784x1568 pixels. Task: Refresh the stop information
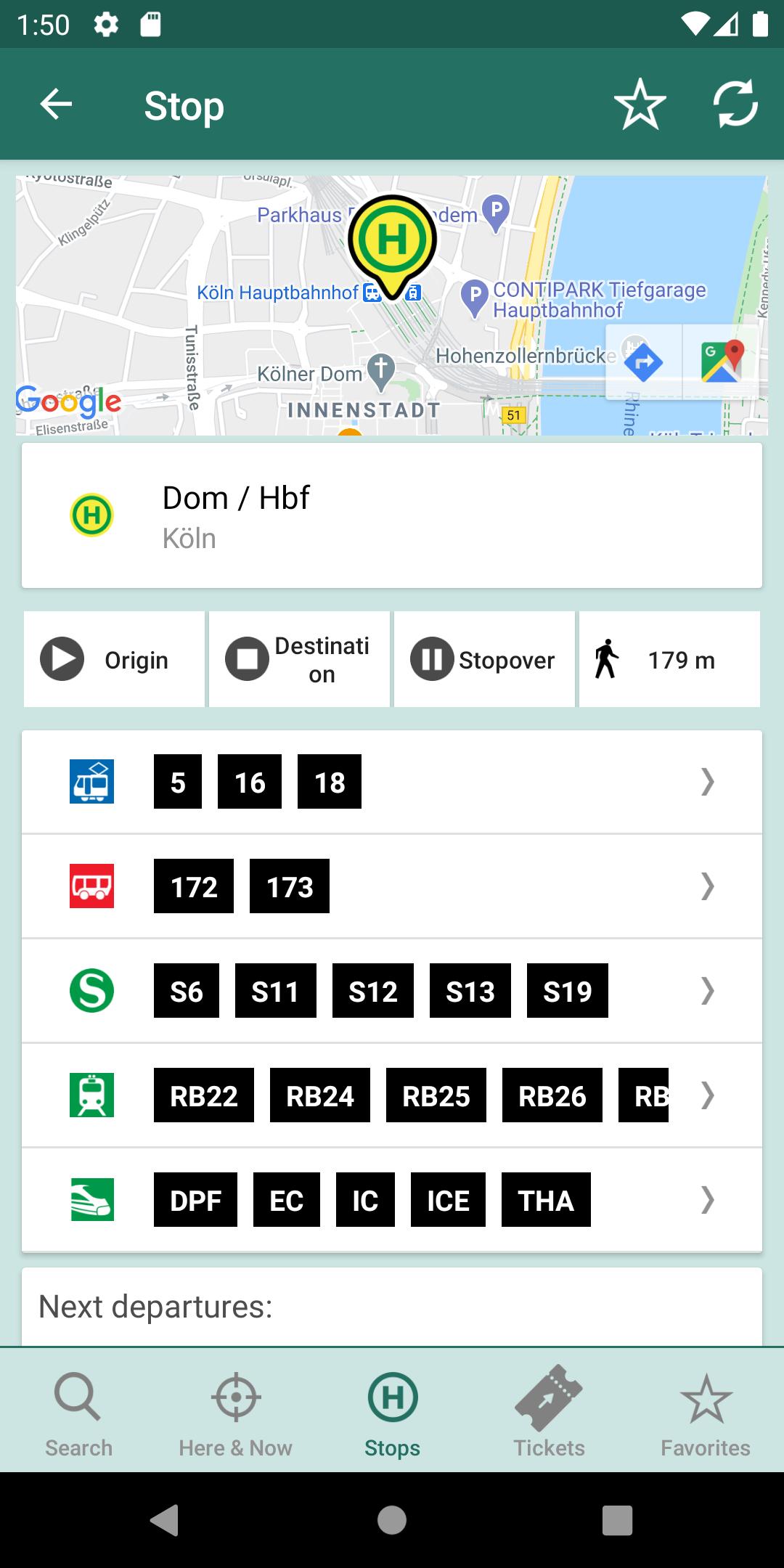(x=735, y=105)
